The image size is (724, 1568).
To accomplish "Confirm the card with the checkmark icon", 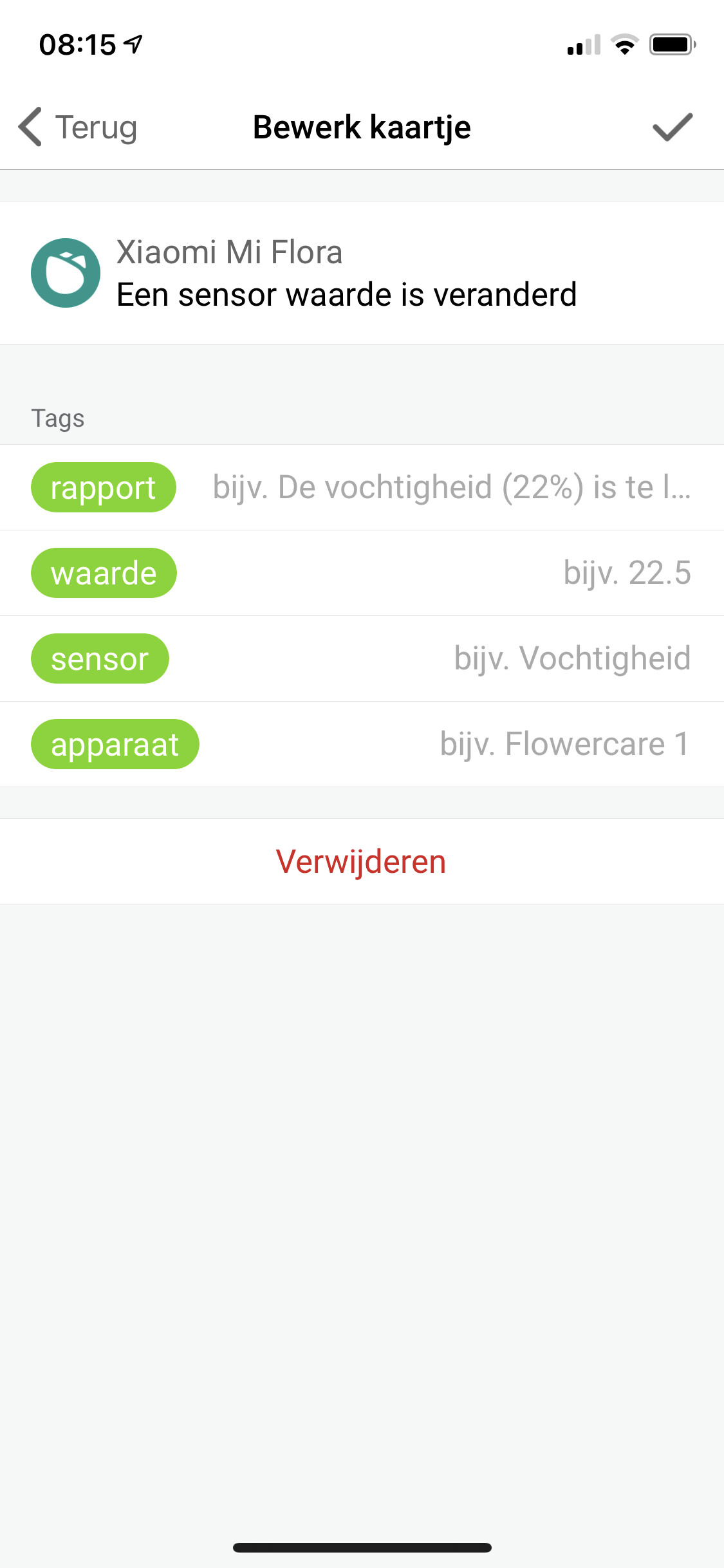I will [672, 127].
